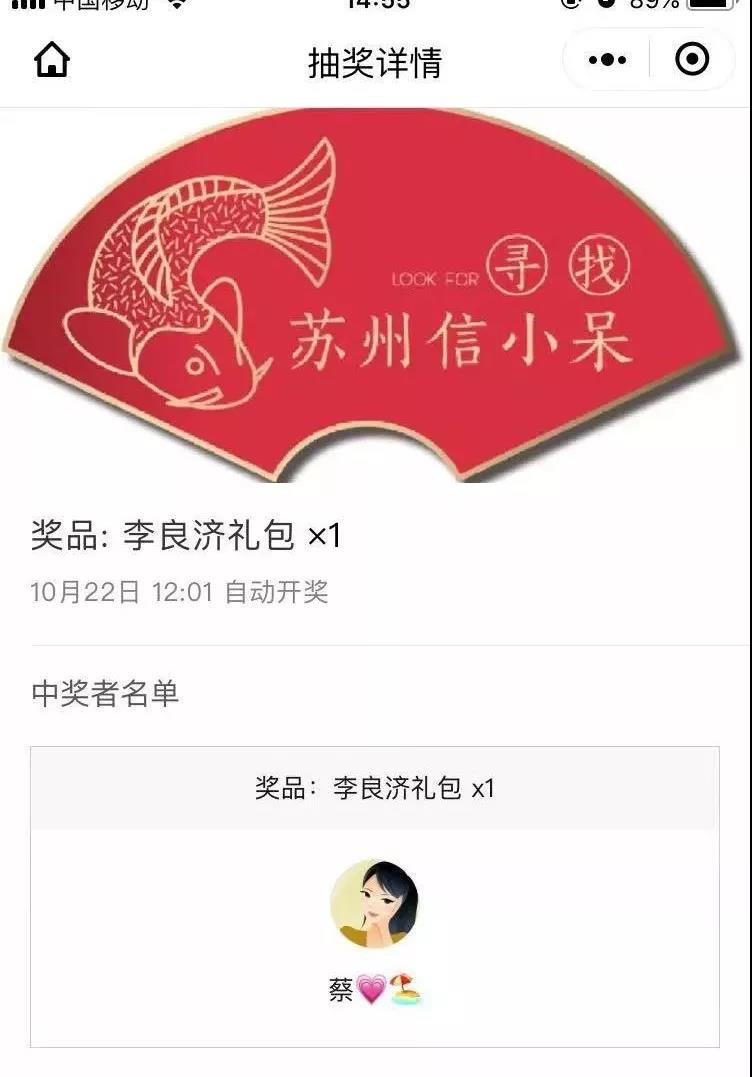Open the three-dot more menu
752x1077 pixels.
coord(607,61)
